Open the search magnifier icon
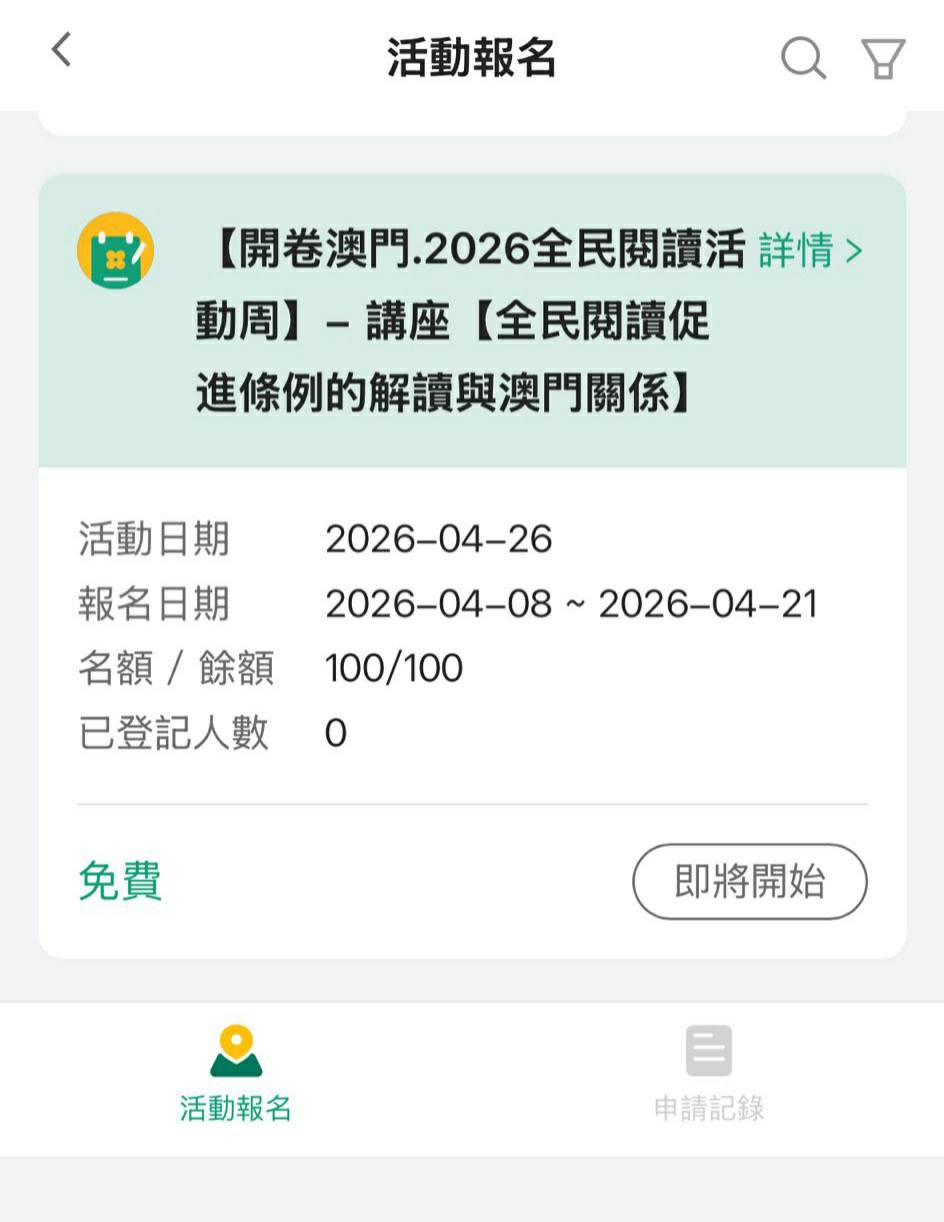The image size is (944, 1222). 803,58
